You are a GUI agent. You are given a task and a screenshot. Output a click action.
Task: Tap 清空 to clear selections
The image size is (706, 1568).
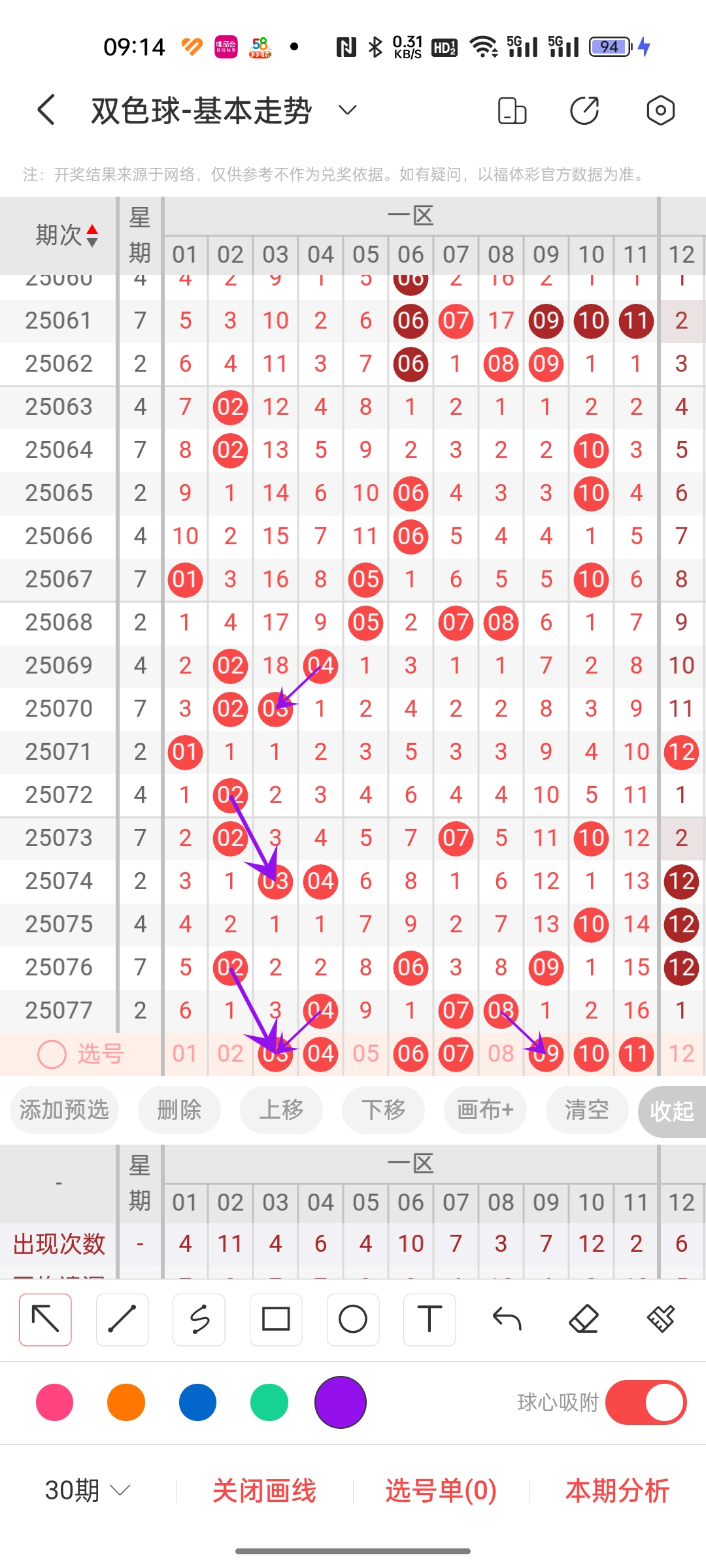586,1109
